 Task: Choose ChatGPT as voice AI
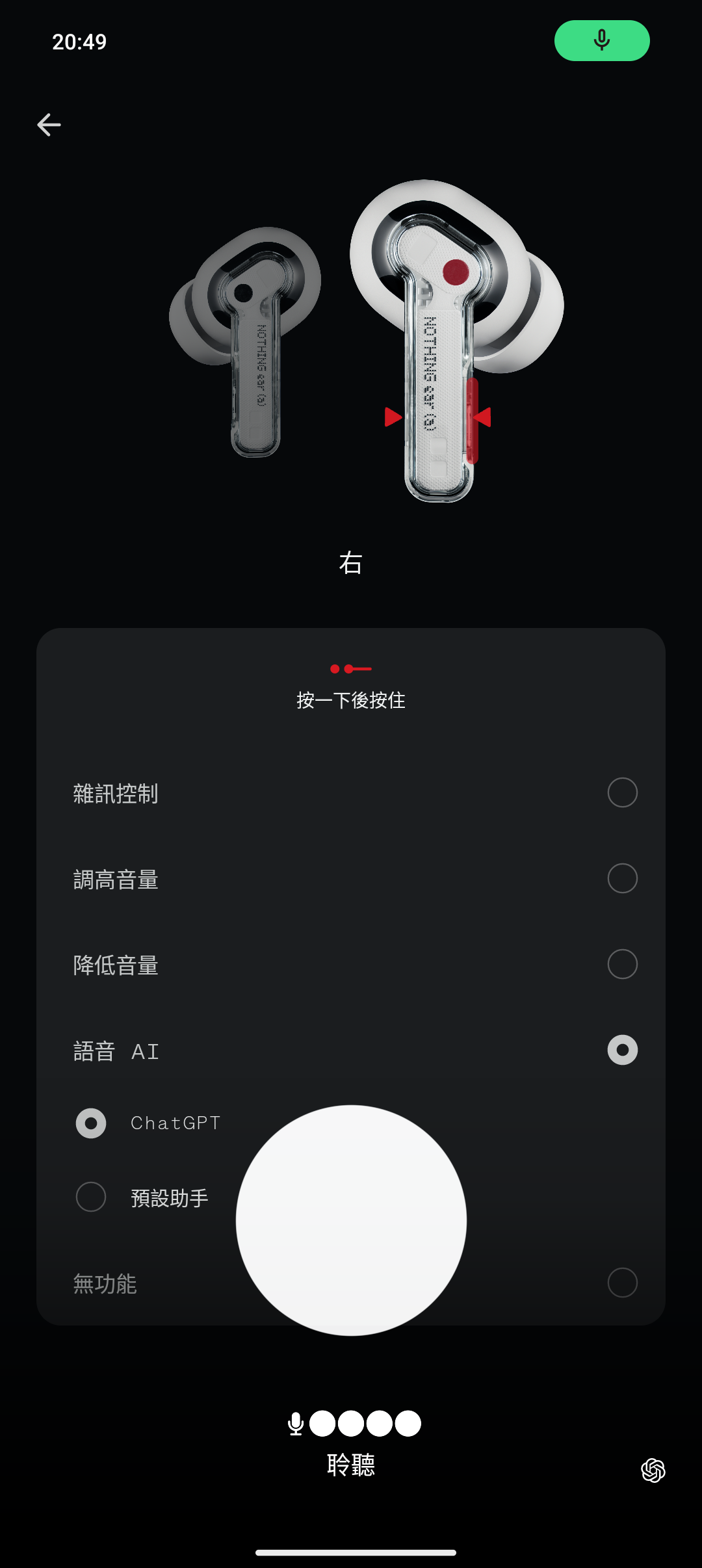pos(91,1123)
